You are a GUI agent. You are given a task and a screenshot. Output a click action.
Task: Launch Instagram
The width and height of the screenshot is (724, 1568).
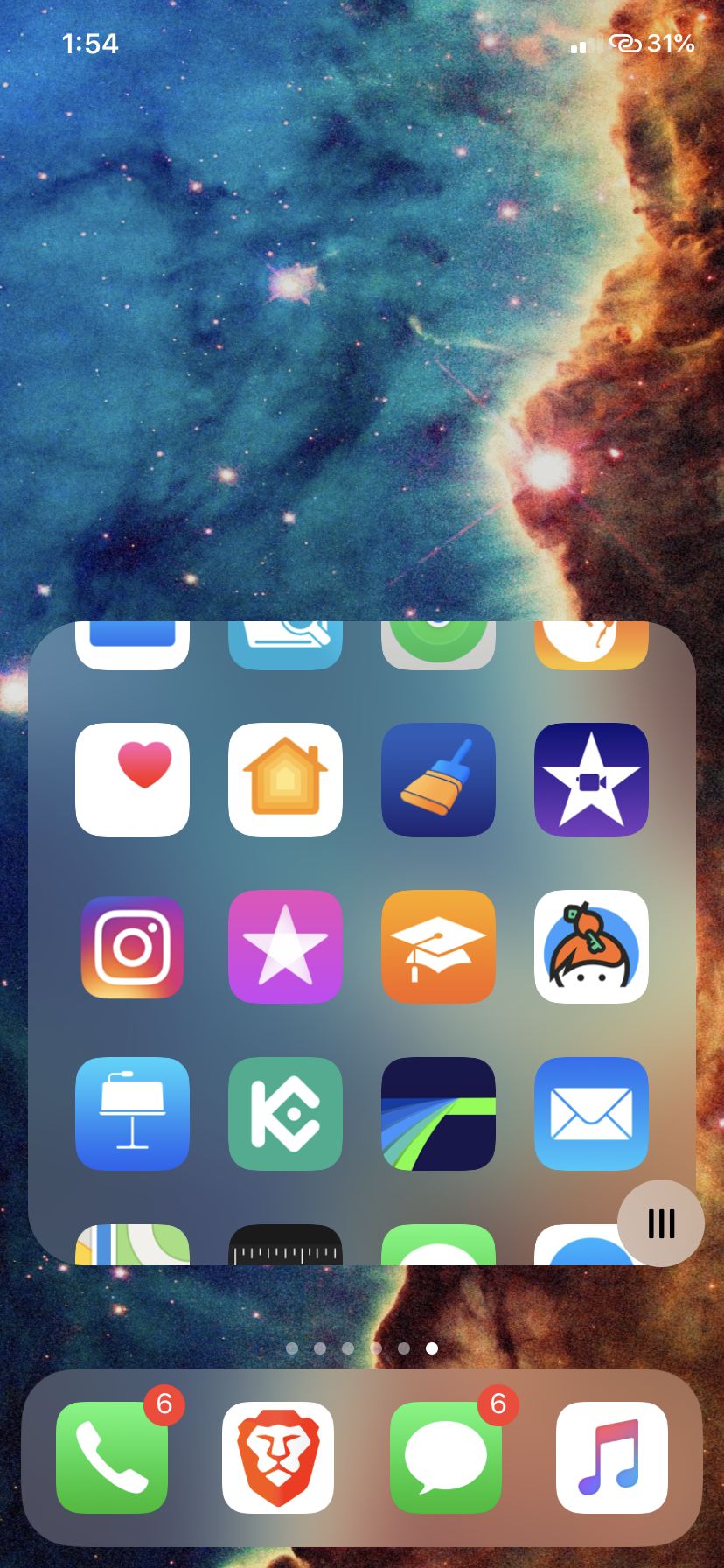pyautogui.click(x=132, y=947)
